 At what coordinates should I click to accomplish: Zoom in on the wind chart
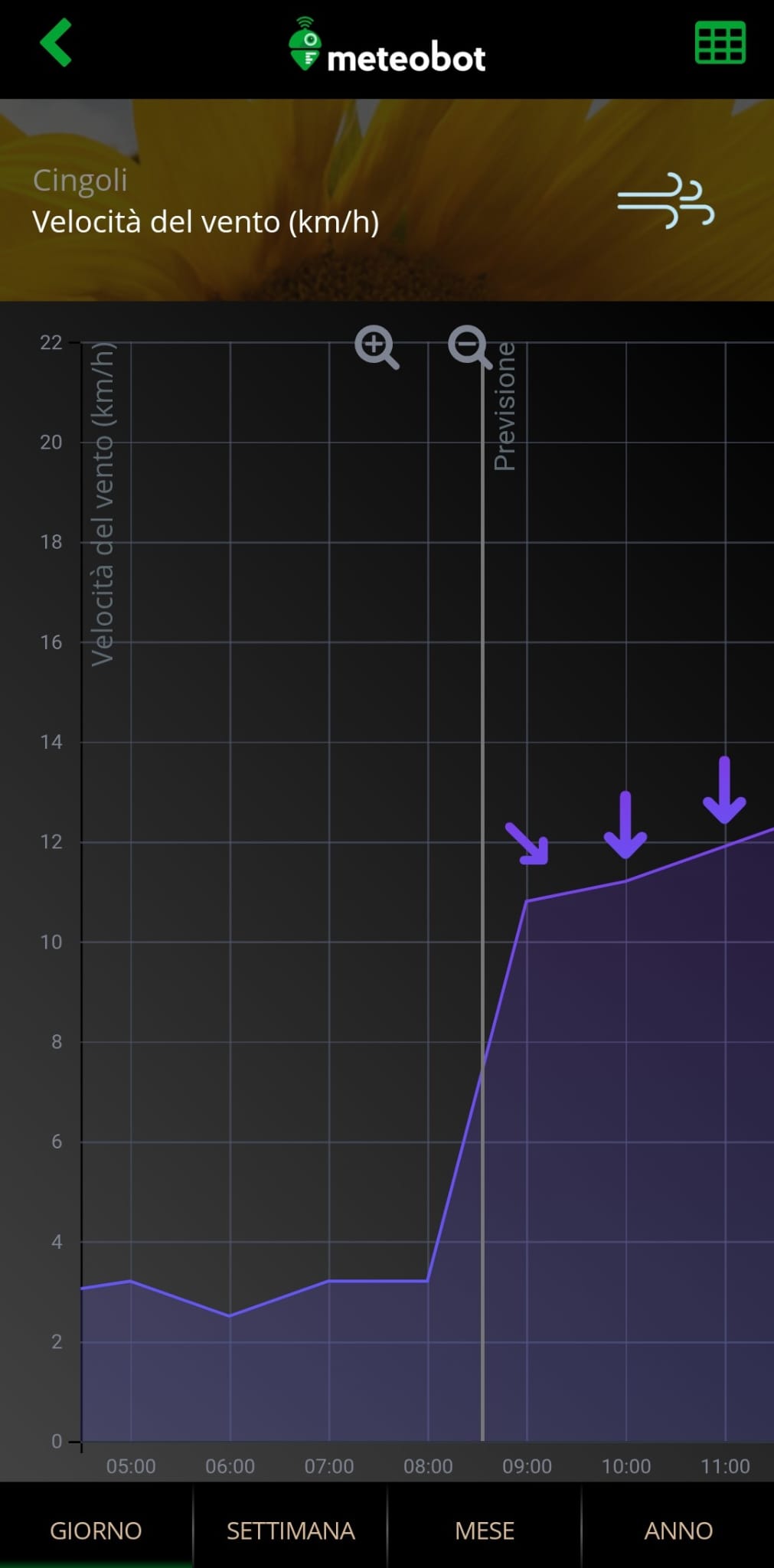(x=376, y=347)
